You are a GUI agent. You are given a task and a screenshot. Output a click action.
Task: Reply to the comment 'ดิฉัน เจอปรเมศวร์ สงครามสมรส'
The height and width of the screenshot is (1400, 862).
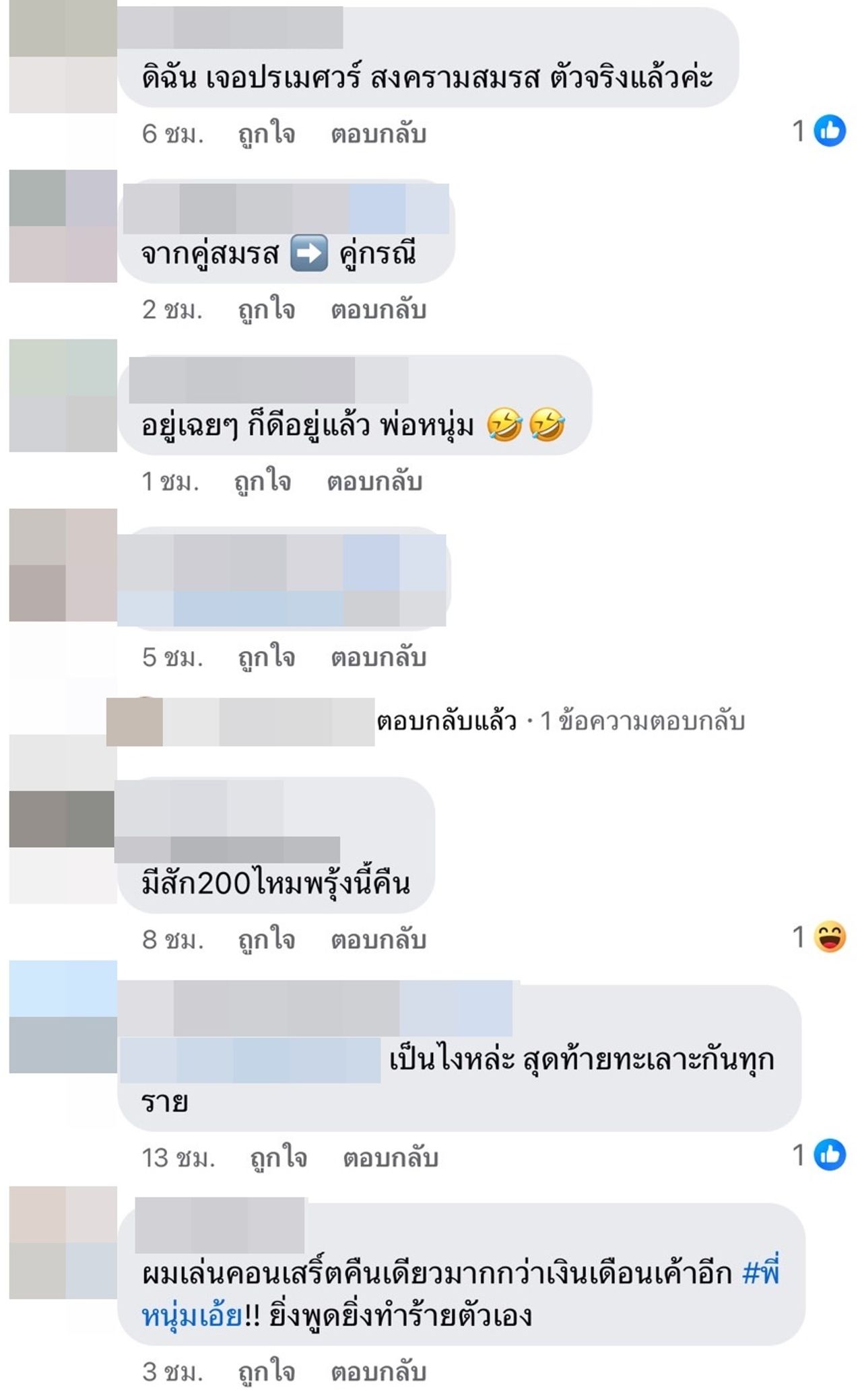tap(378, 133)
